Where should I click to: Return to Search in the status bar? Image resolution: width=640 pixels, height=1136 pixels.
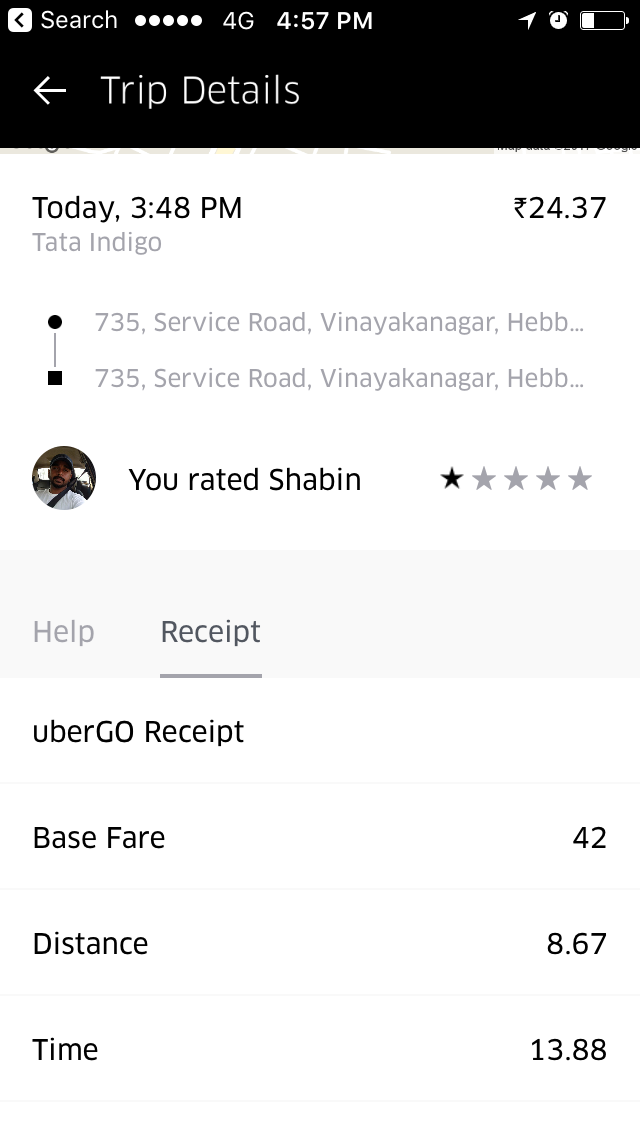pyautogui.click(x=62, y=20)
